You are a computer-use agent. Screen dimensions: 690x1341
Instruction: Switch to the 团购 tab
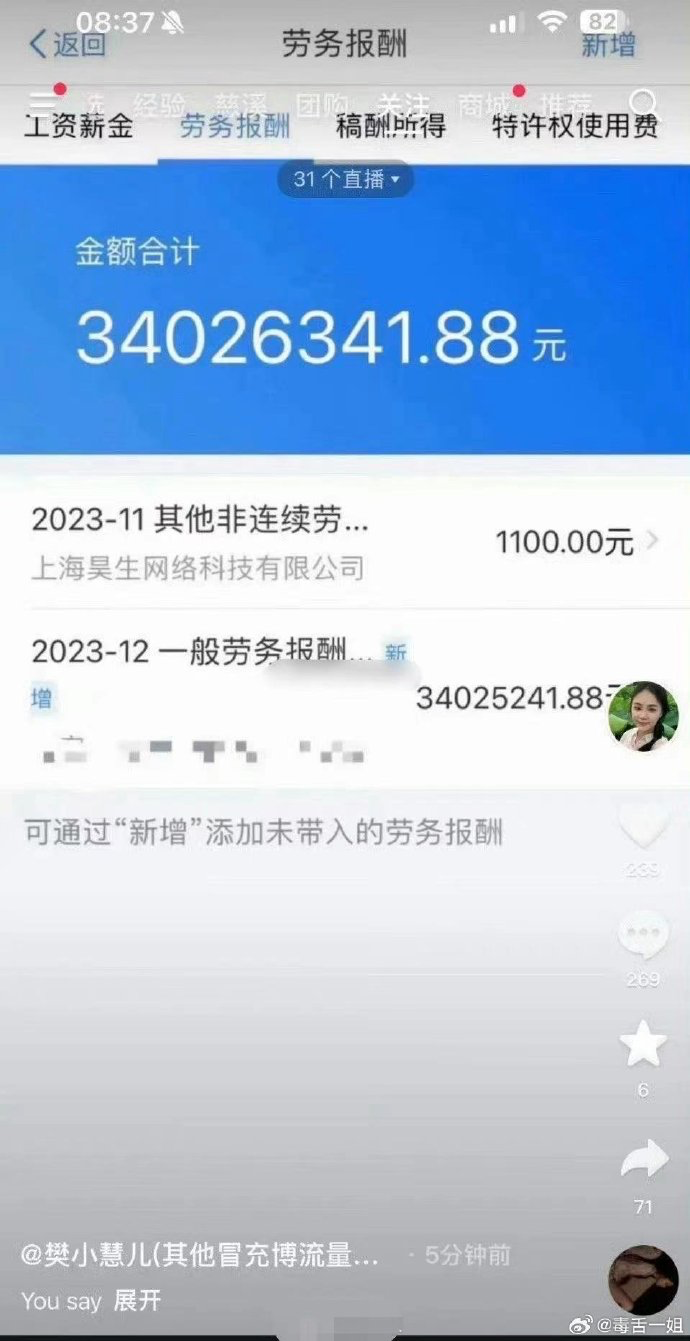coord(322,104)
